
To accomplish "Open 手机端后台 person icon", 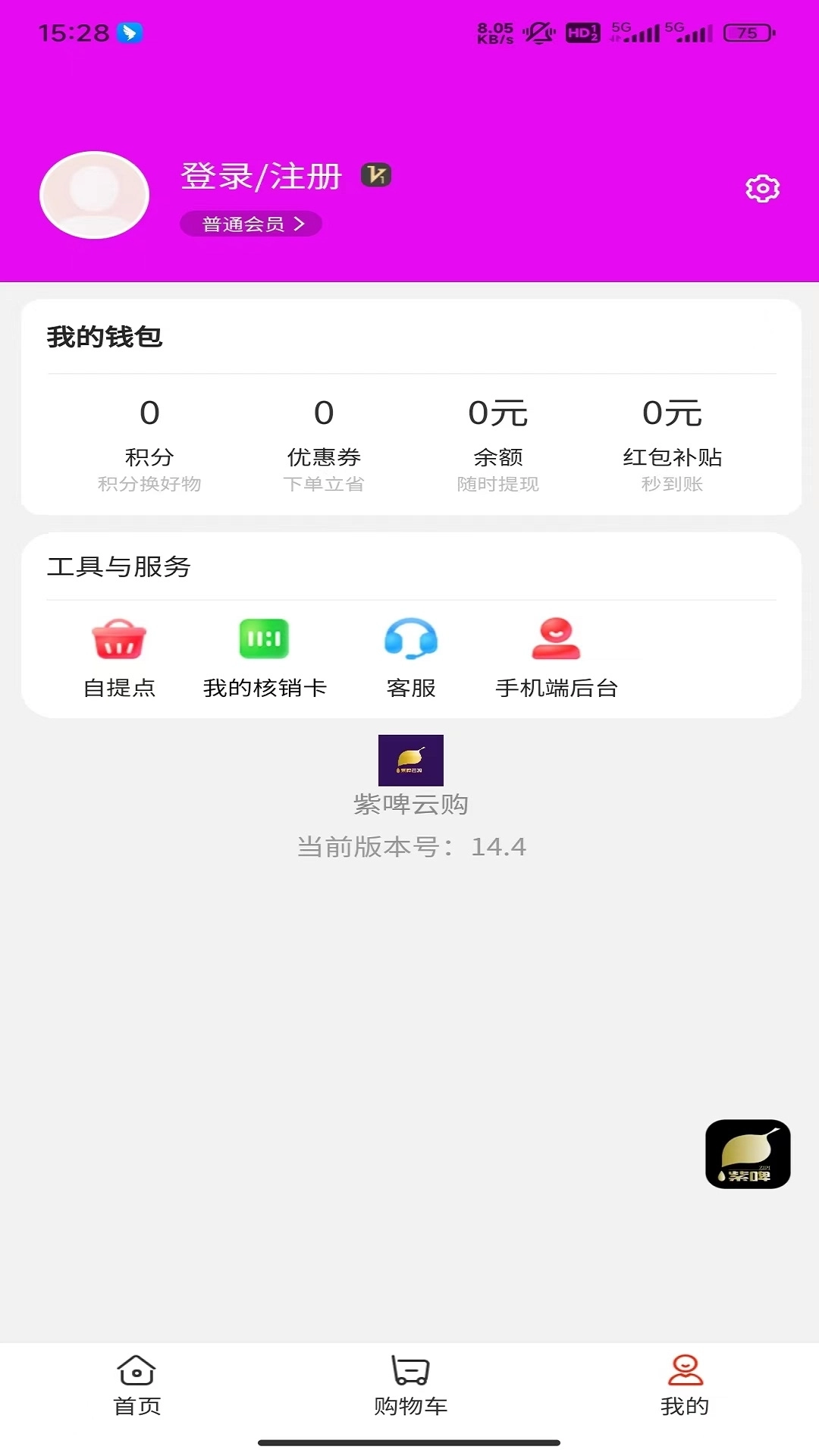I will tap(556, 639).
